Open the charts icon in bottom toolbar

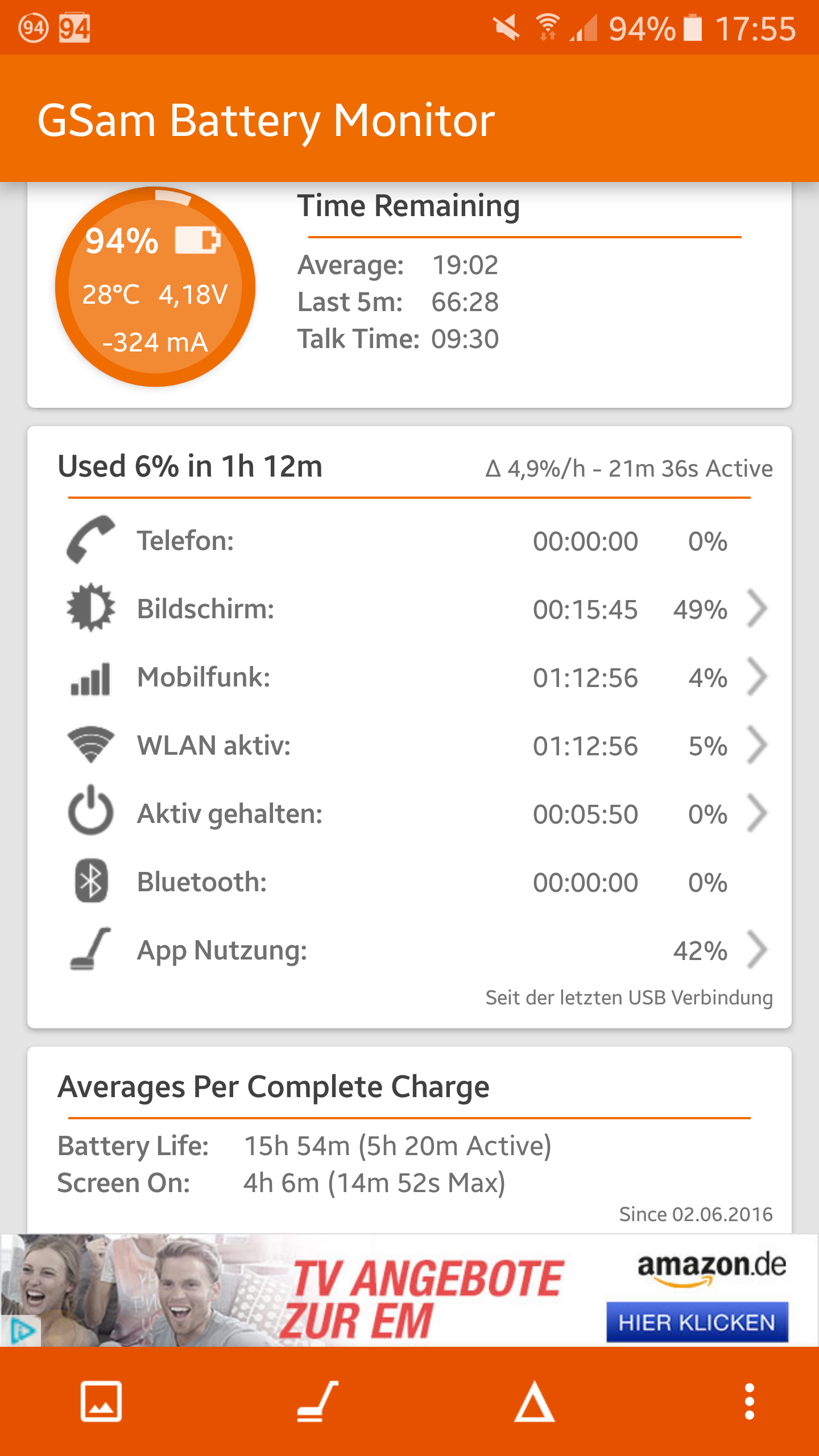(101, 1401)
